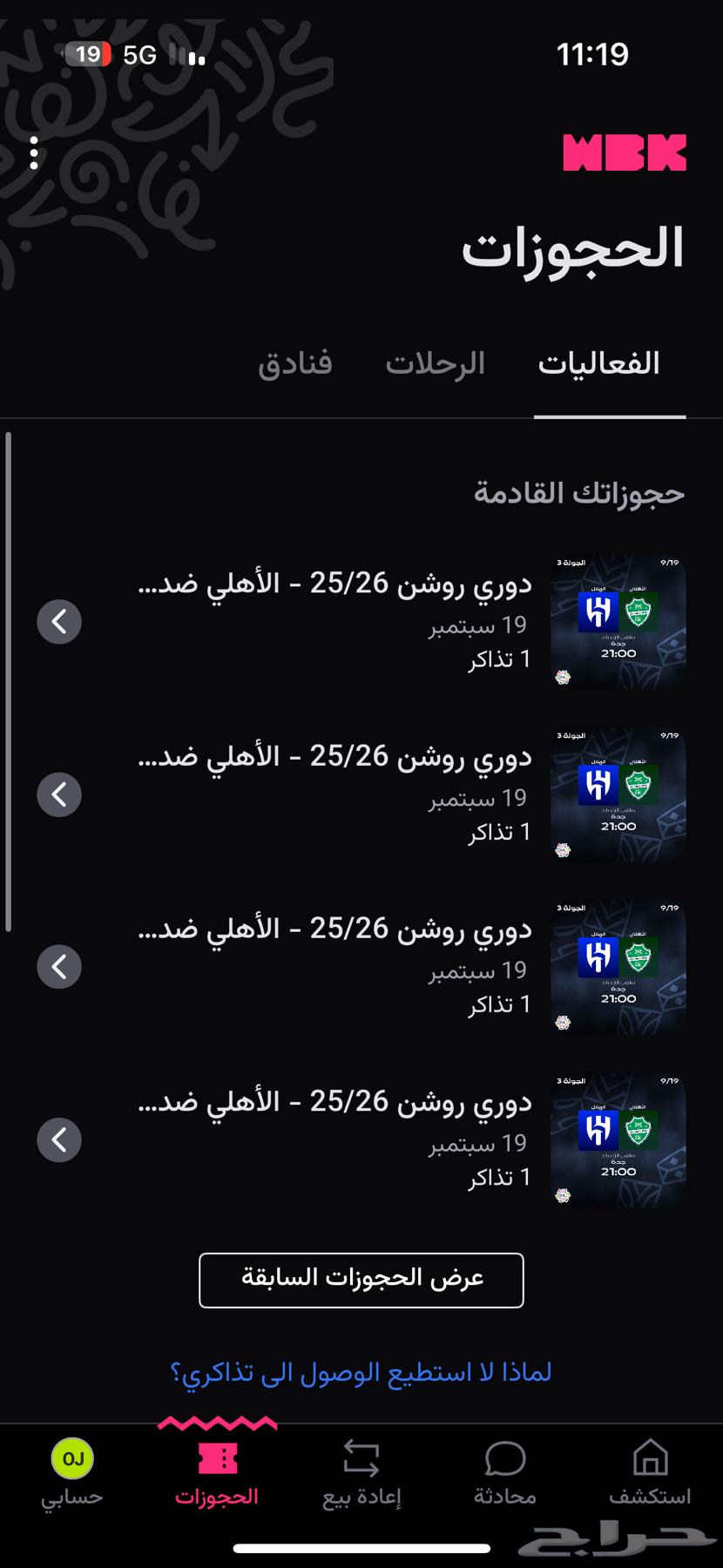Expand details of the first Al-Ahli booking
Viewport: 723px width, 1568px height.
coord(59,621)
